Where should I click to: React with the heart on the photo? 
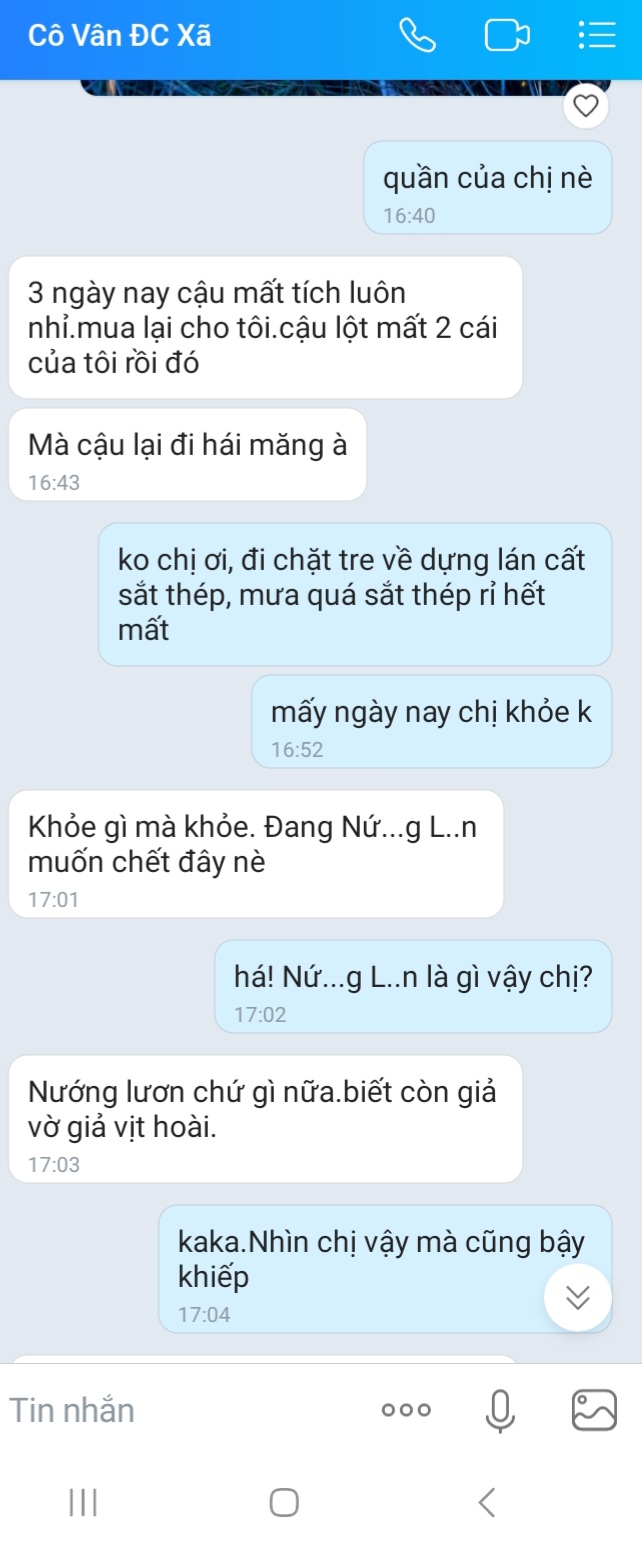tap(587, 106)
